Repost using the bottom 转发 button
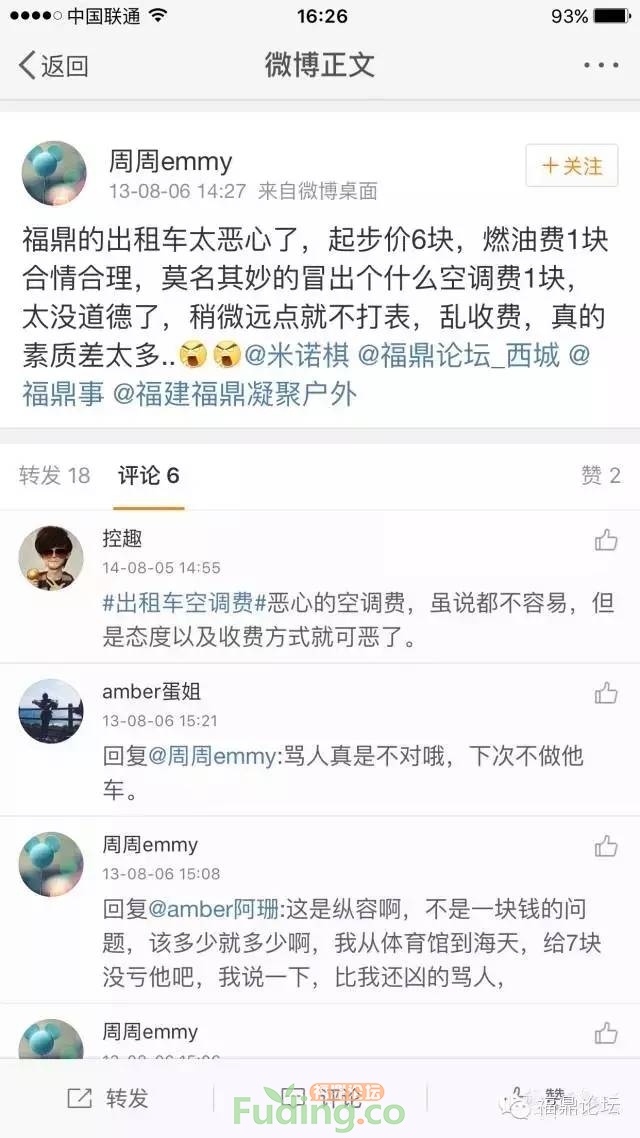Screen dimensions: 640x1138 point(108,1097)
